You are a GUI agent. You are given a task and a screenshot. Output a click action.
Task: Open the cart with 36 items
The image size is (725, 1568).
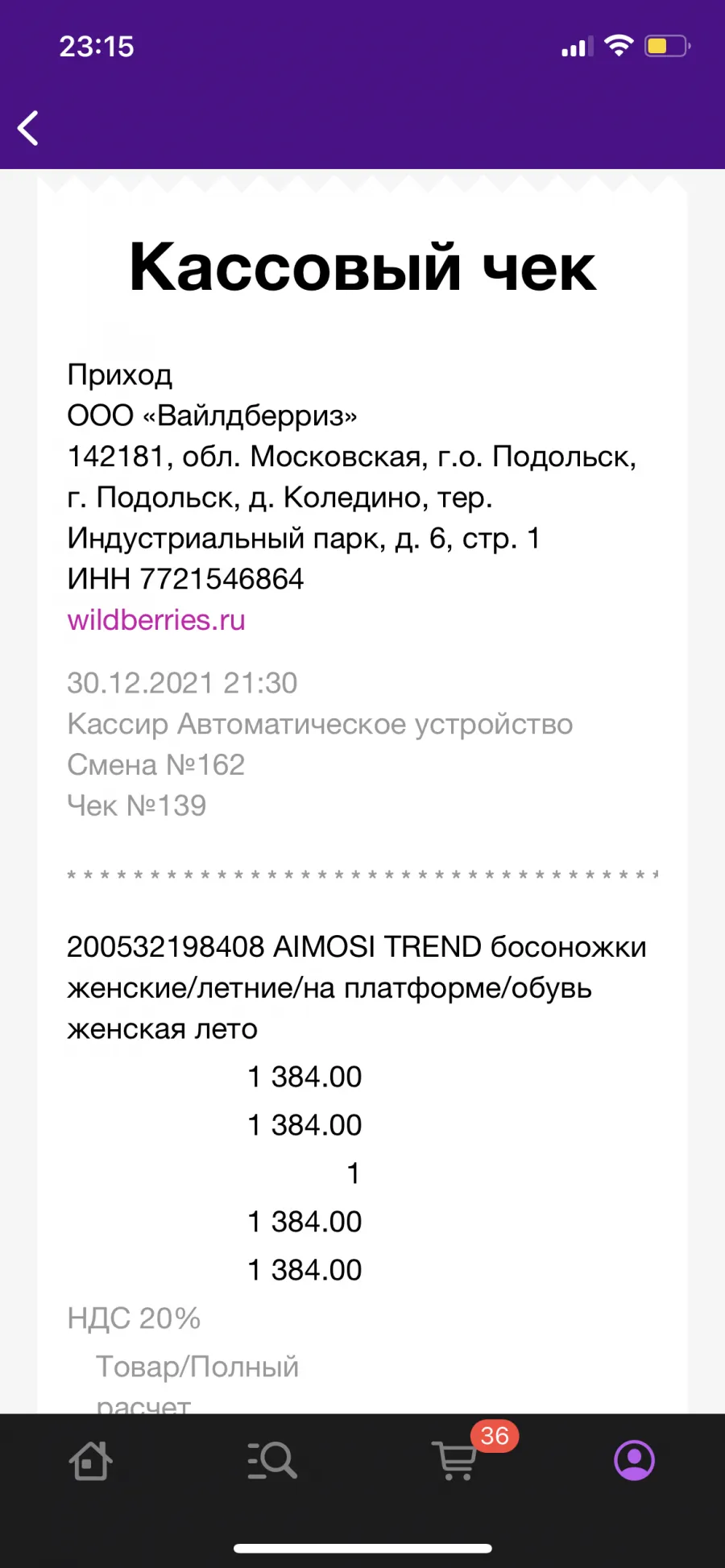pyautogui.click(x=455, y=1459)
